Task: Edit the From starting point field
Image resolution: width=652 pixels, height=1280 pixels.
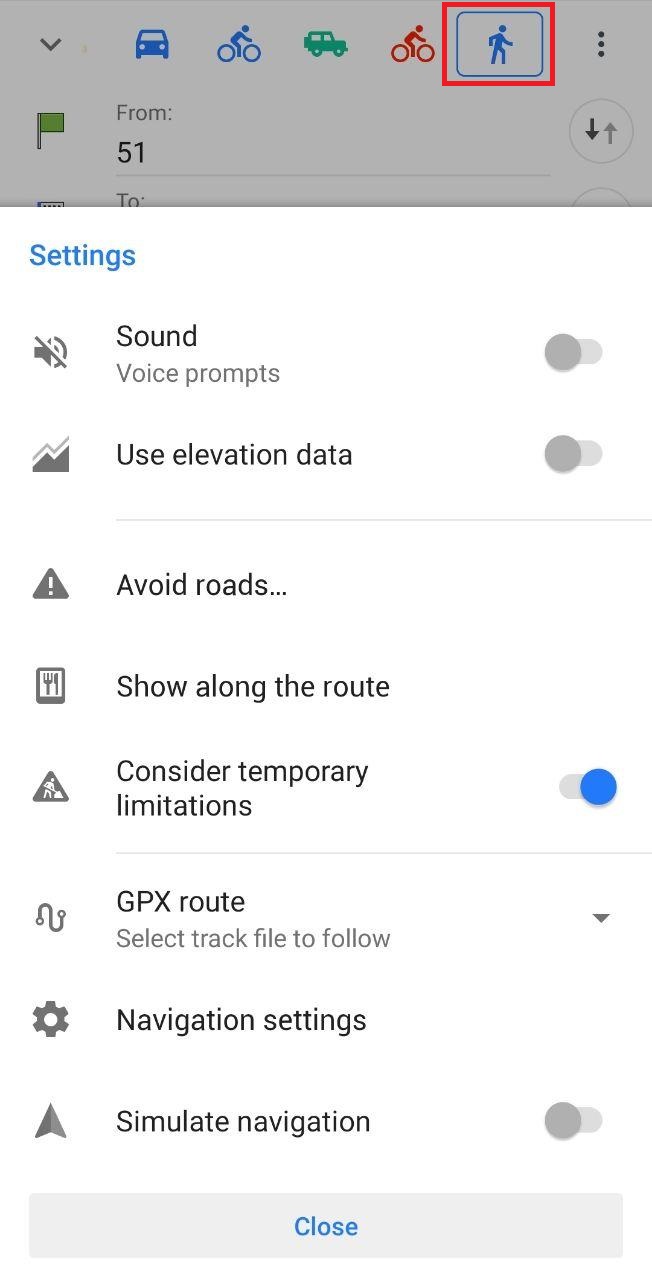Action: 330,152
